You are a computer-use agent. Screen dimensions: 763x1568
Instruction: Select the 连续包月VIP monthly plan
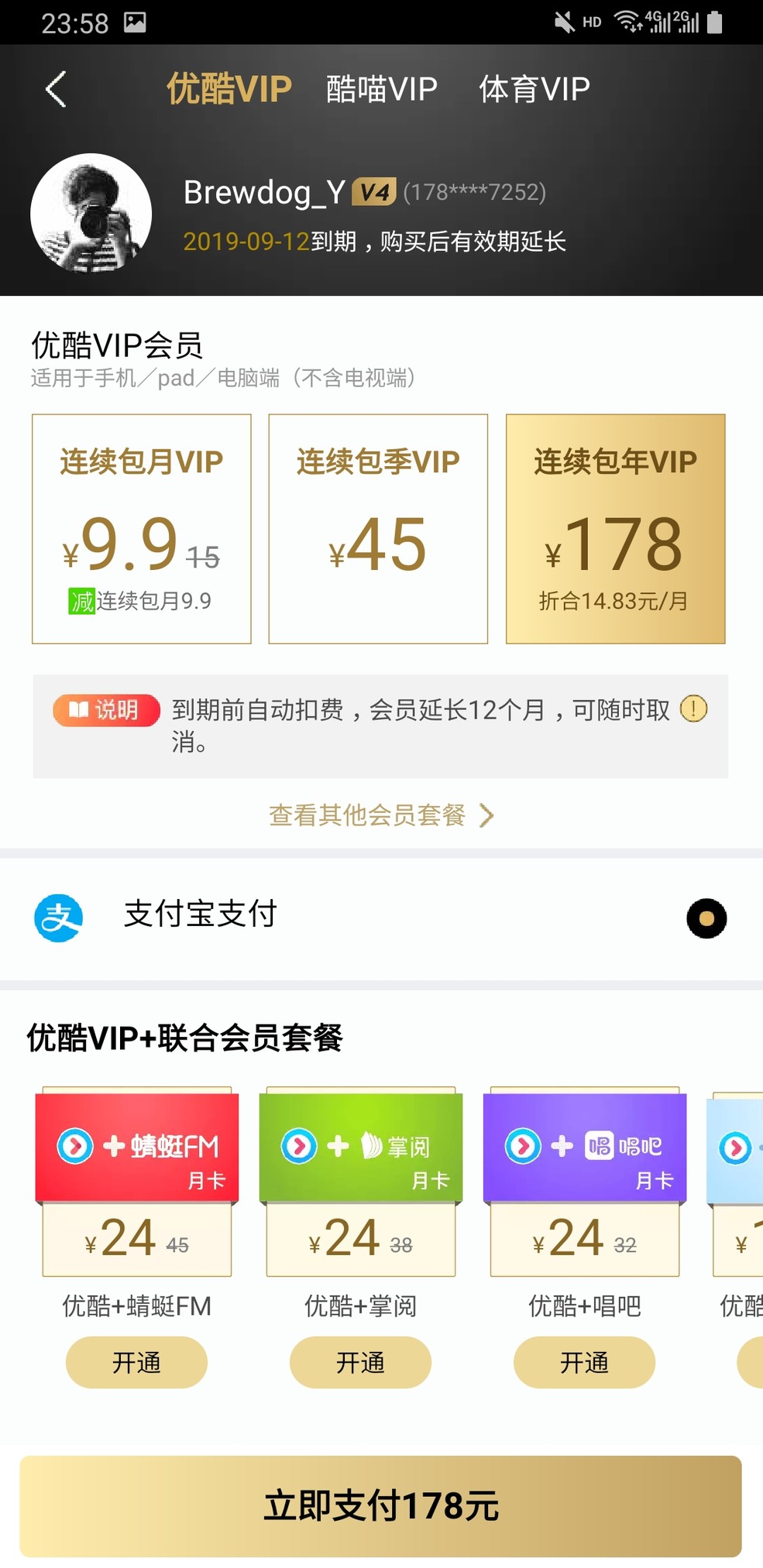coord(141,527)
